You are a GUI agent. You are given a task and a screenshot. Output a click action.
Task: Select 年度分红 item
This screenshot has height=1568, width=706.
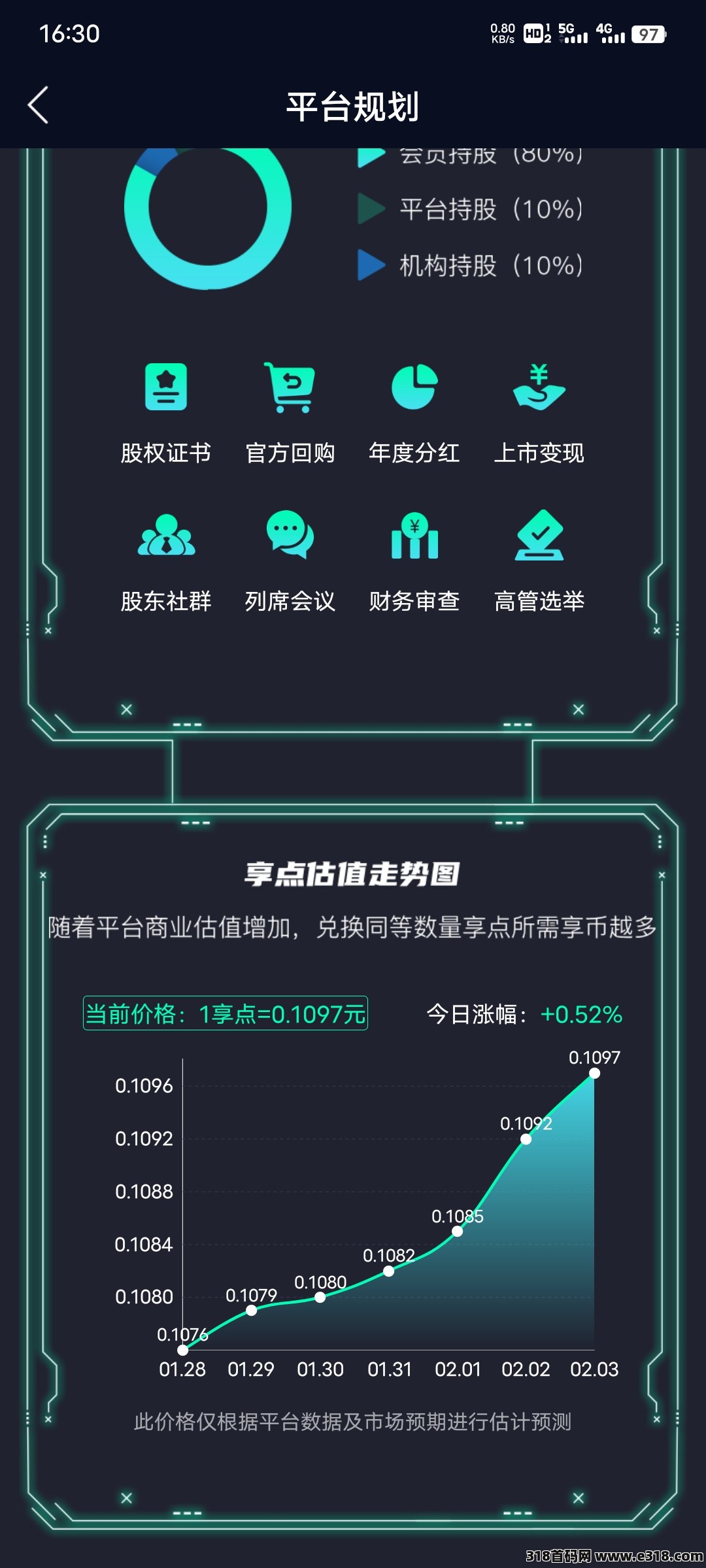(414, 412)
